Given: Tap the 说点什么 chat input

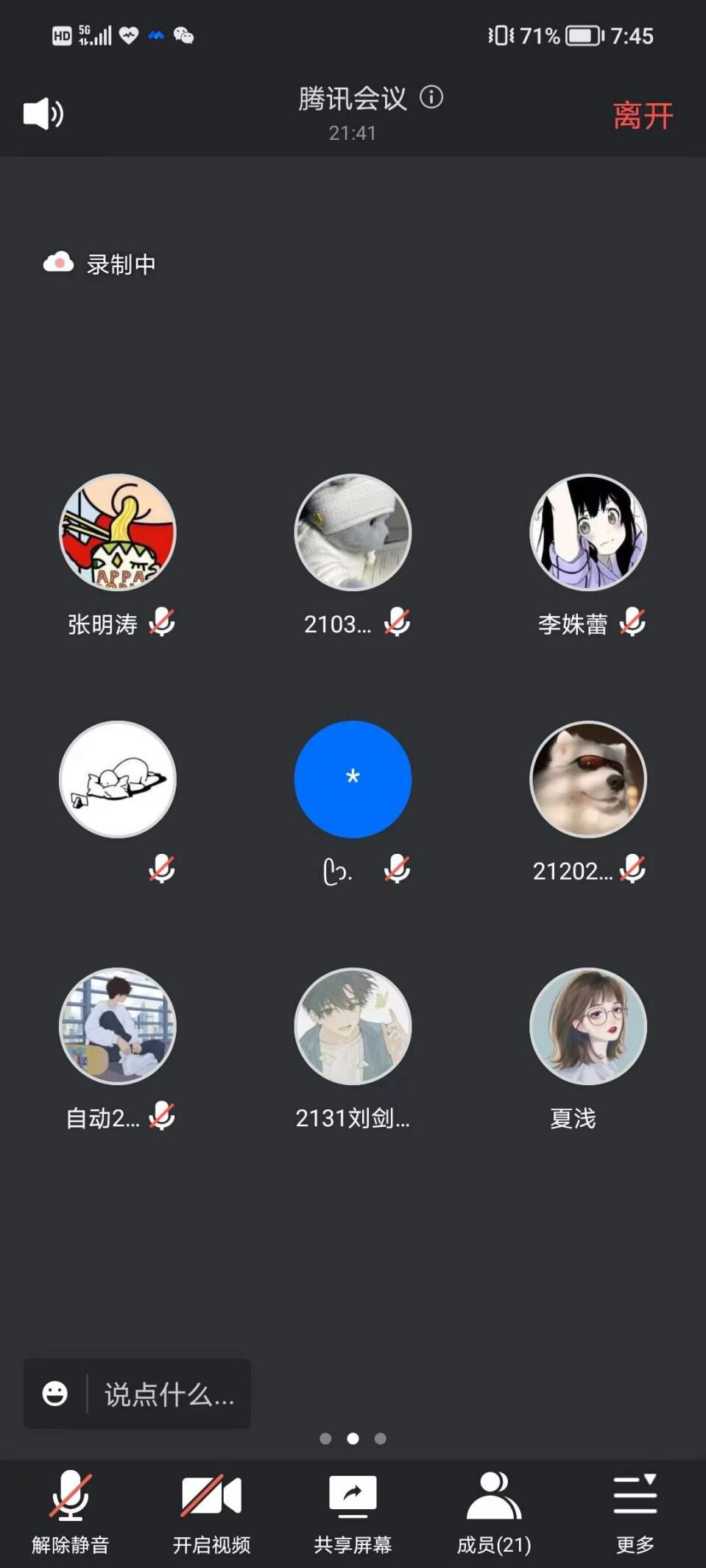Looking at the screenshot, I should coord(169,1394).
